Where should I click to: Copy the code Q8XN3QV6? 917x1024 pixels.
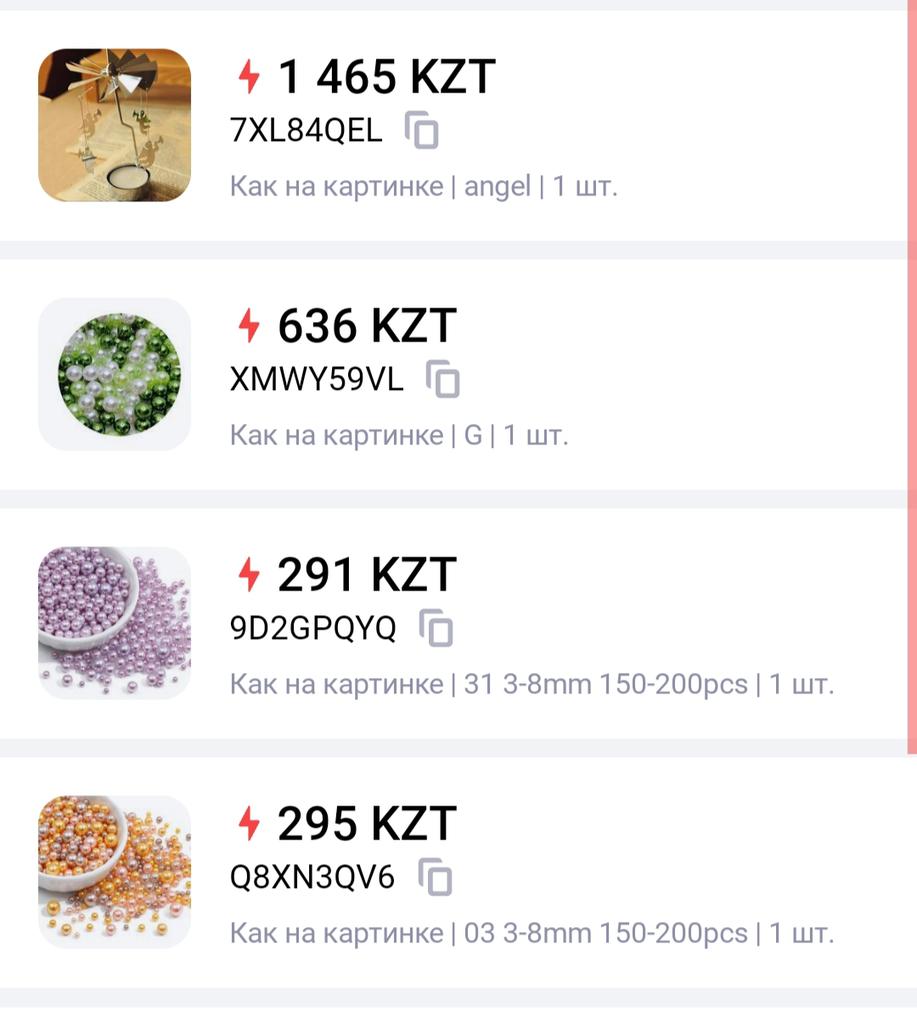[x=435, y=878]
